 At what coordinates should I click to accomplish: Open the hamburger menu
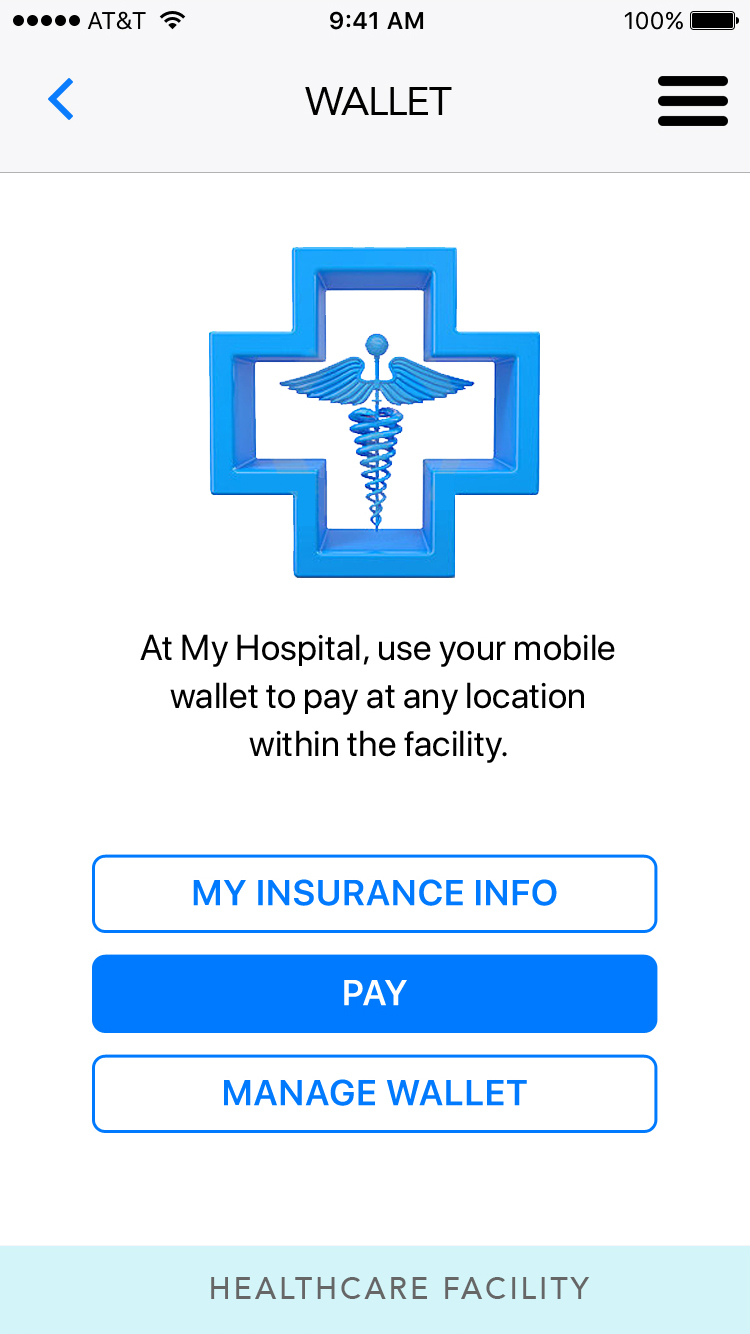pos(692,101)
